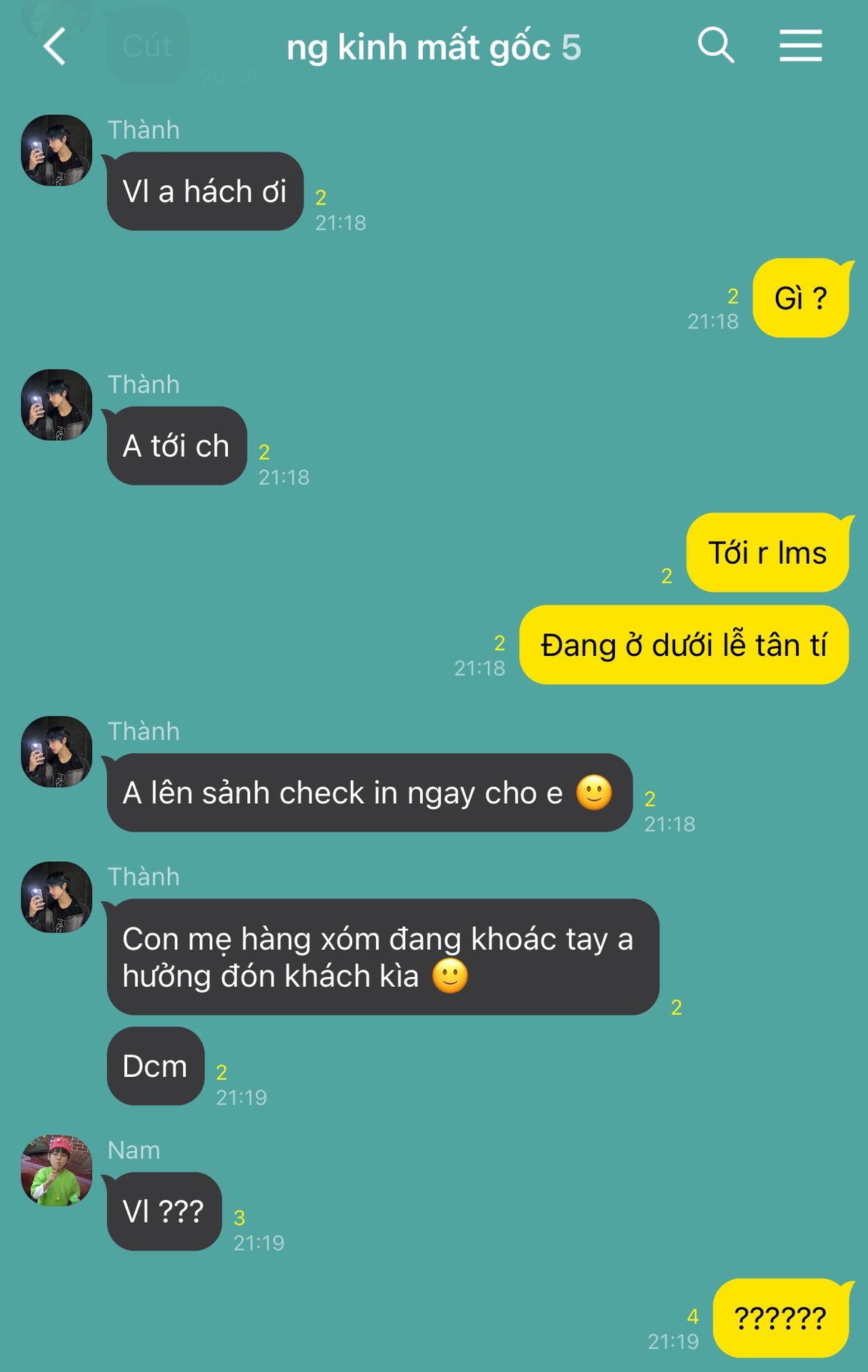This screenshot has height=1372, width=868.
Task: Go back from the group chat
Action: 54,46
